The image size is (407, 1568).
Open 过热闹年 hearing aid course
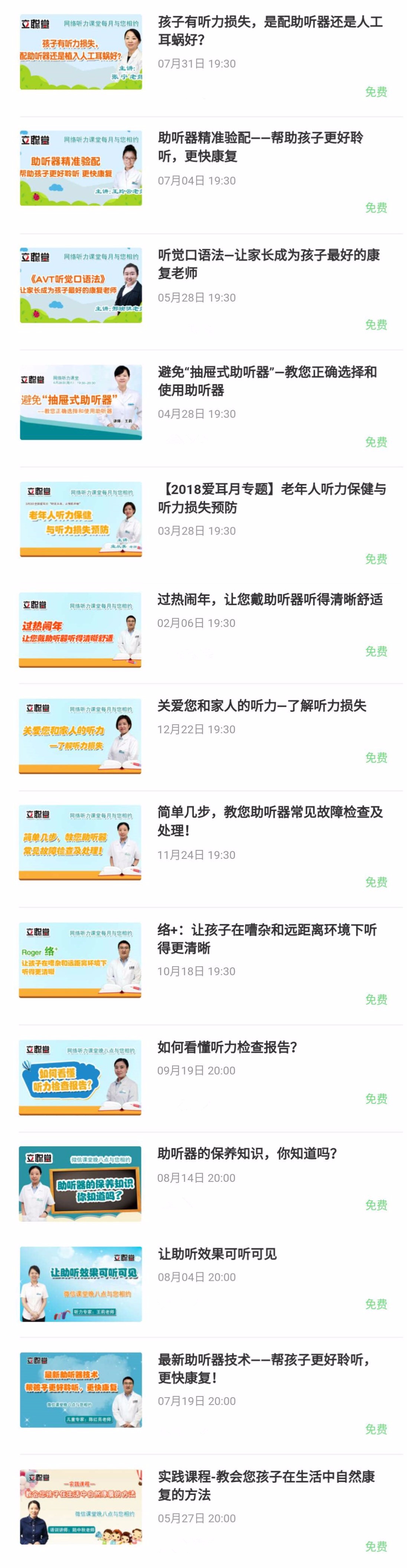(x=270, y=599)
